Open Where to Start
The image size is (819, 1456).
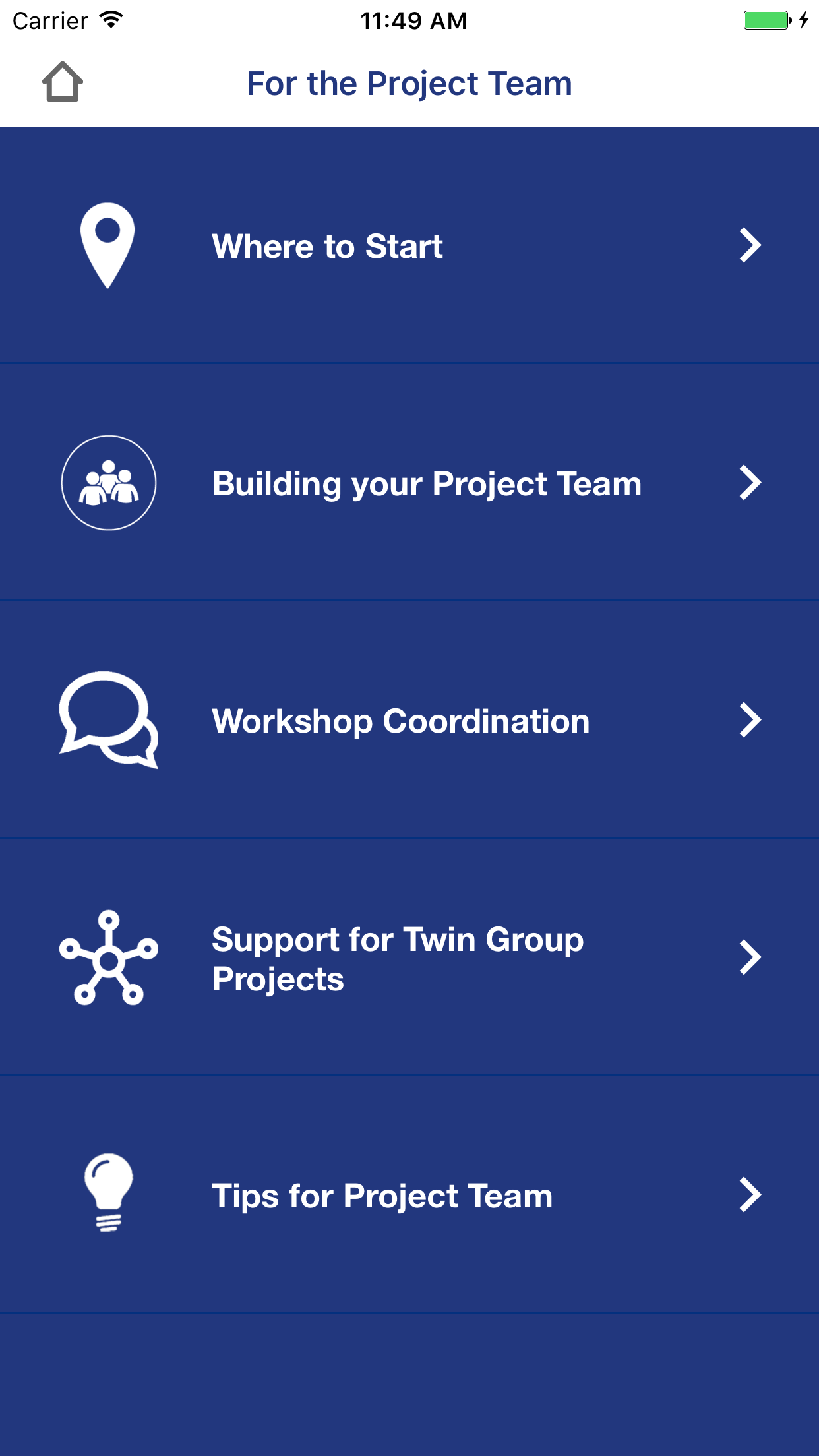tap(409, 245)
